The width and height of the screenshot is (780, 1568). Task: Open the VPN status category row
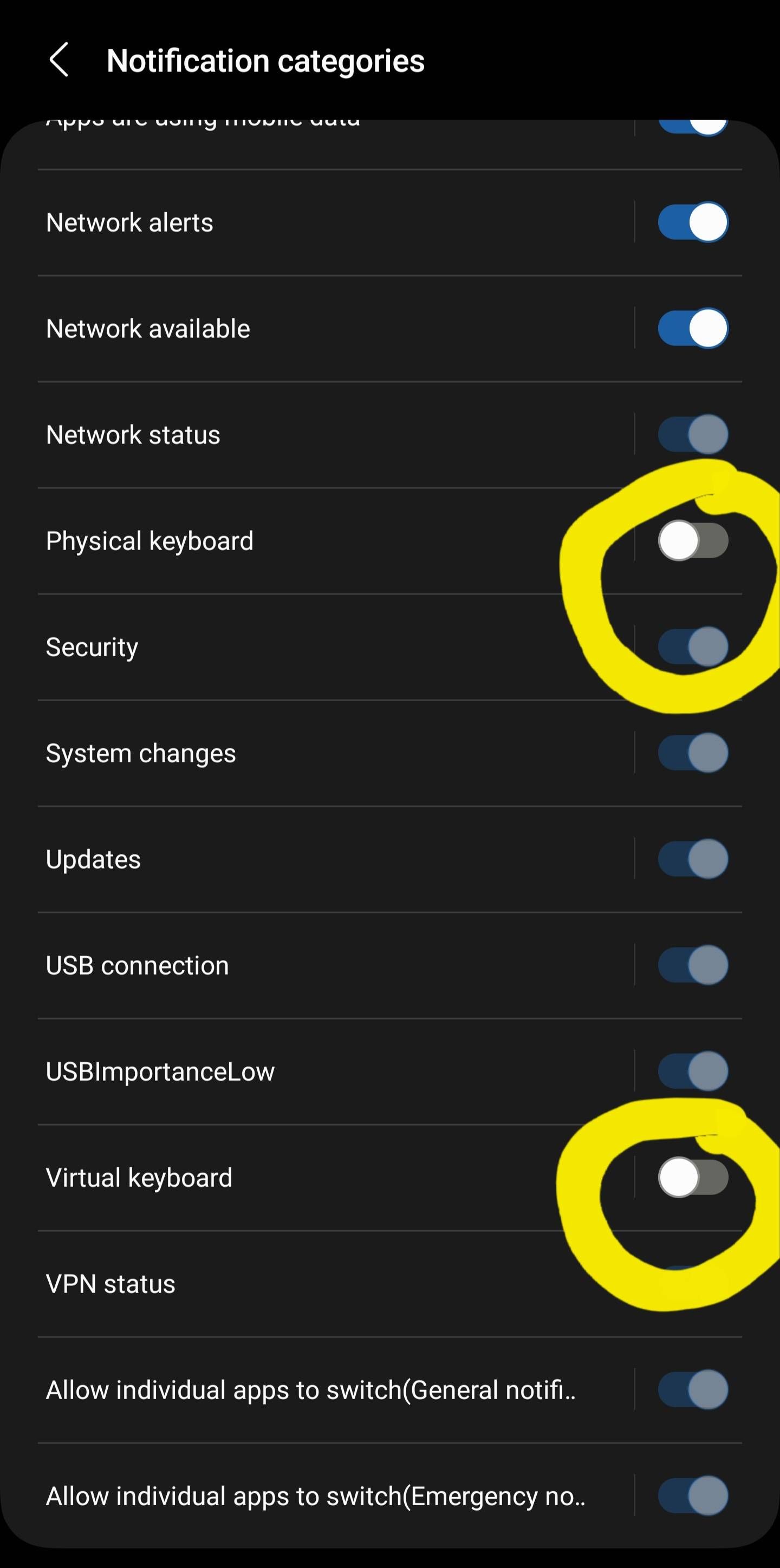pyautogui.click(x=110, y=1283)
